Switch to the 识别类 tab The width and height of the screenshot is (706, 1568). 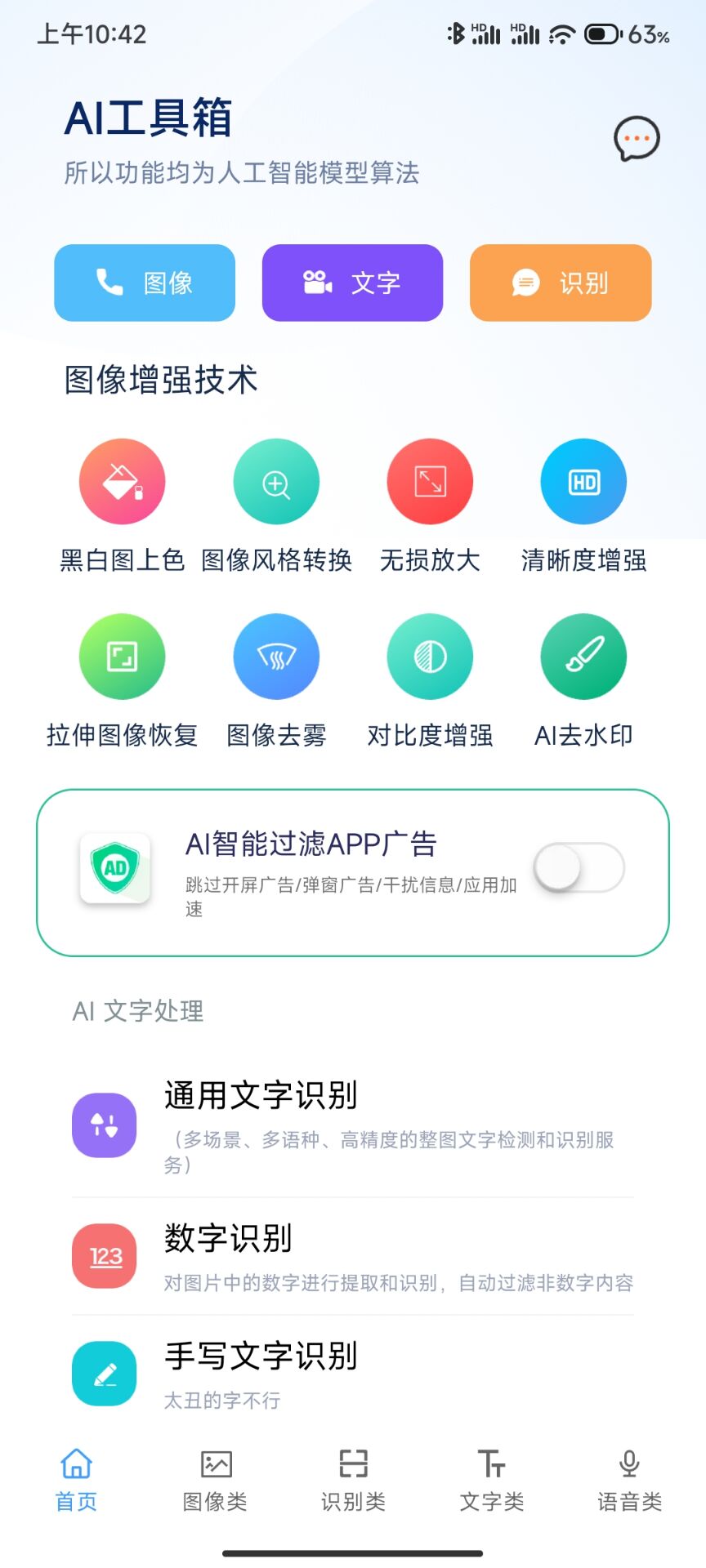pos(353,1480)
